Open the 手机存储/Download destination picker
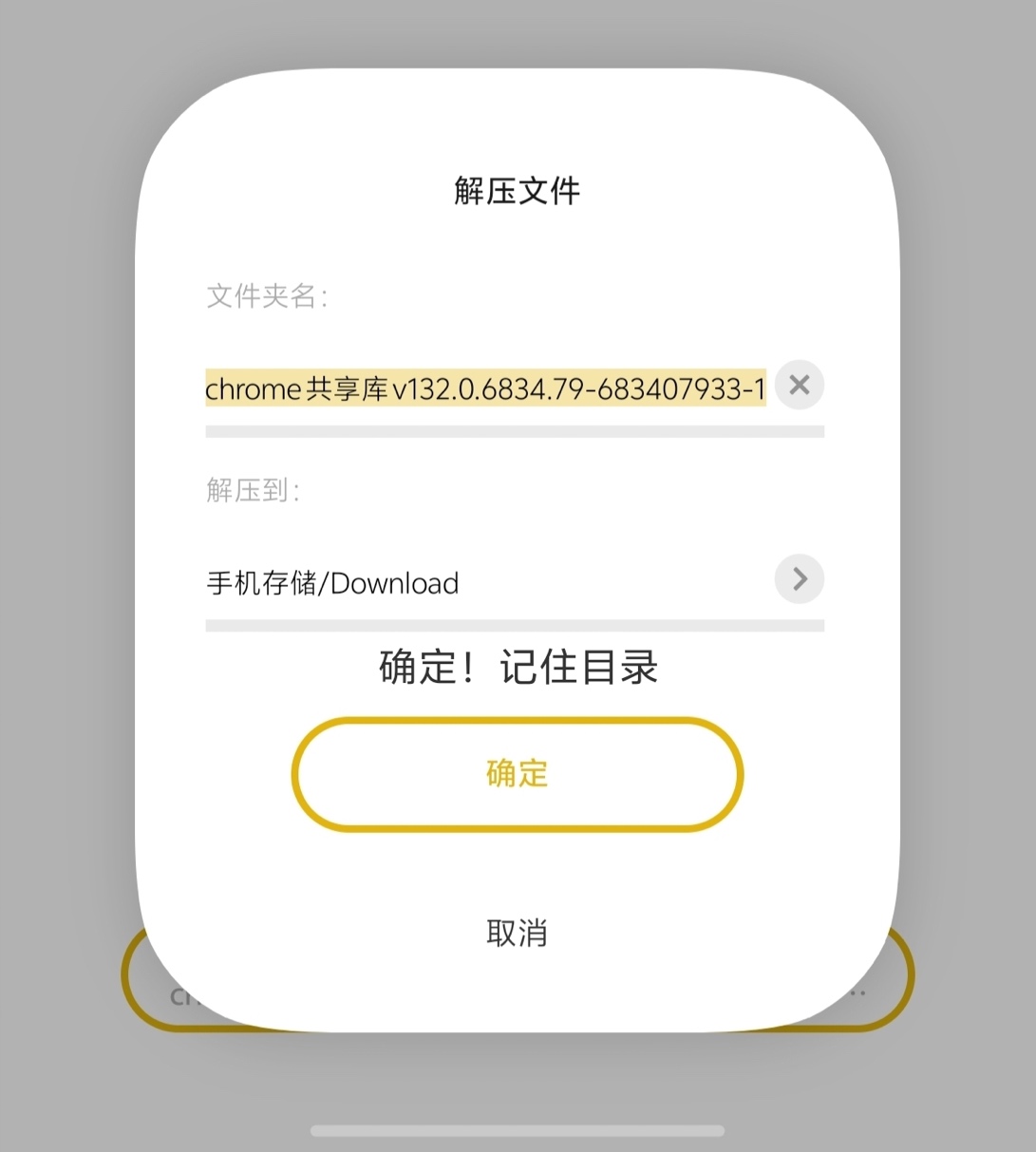Image resolution: width=1036 pixels, height=1152 pixels. [799, 579]
